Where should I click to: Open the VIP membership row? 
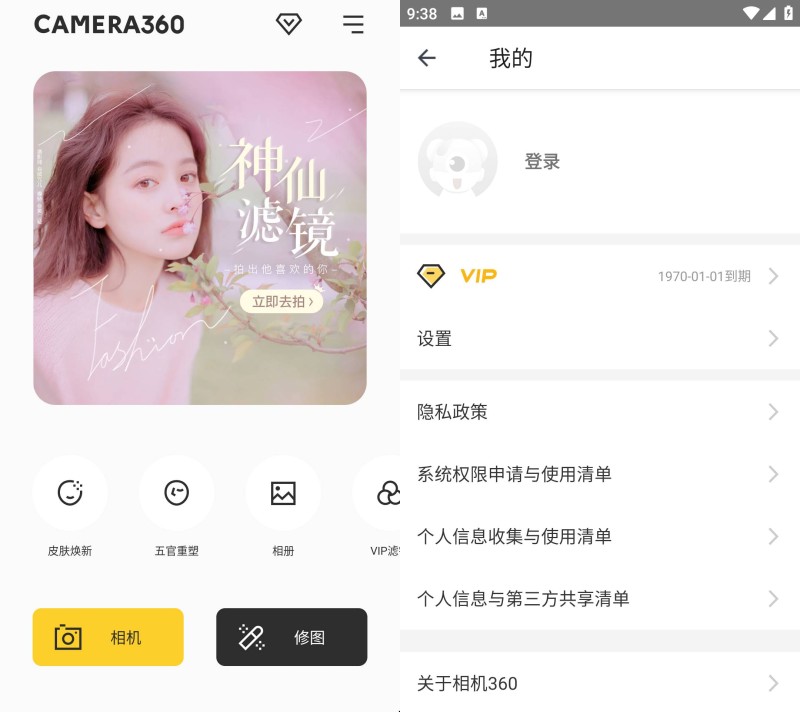pyautogui.click(x=598, y=276)
